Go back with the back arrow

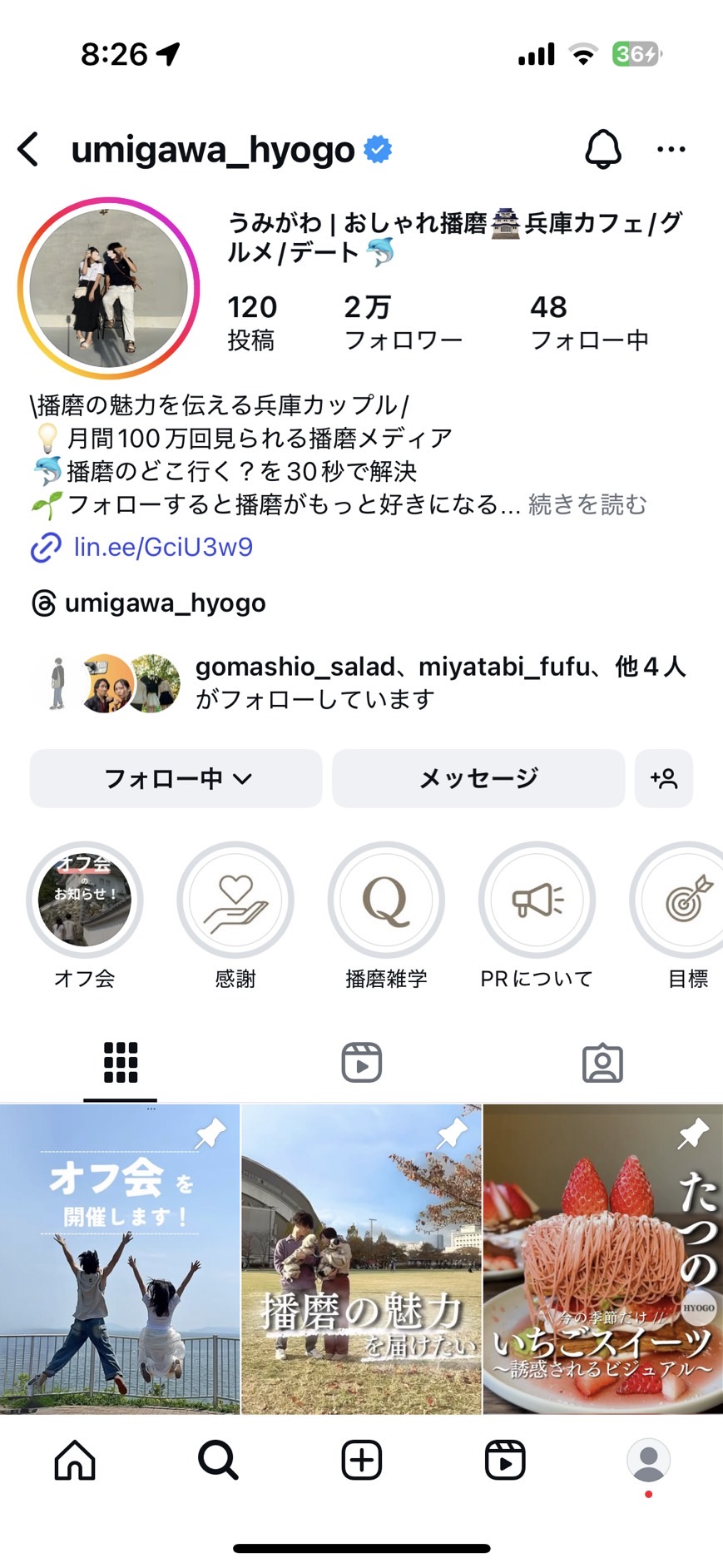point(30,150)
